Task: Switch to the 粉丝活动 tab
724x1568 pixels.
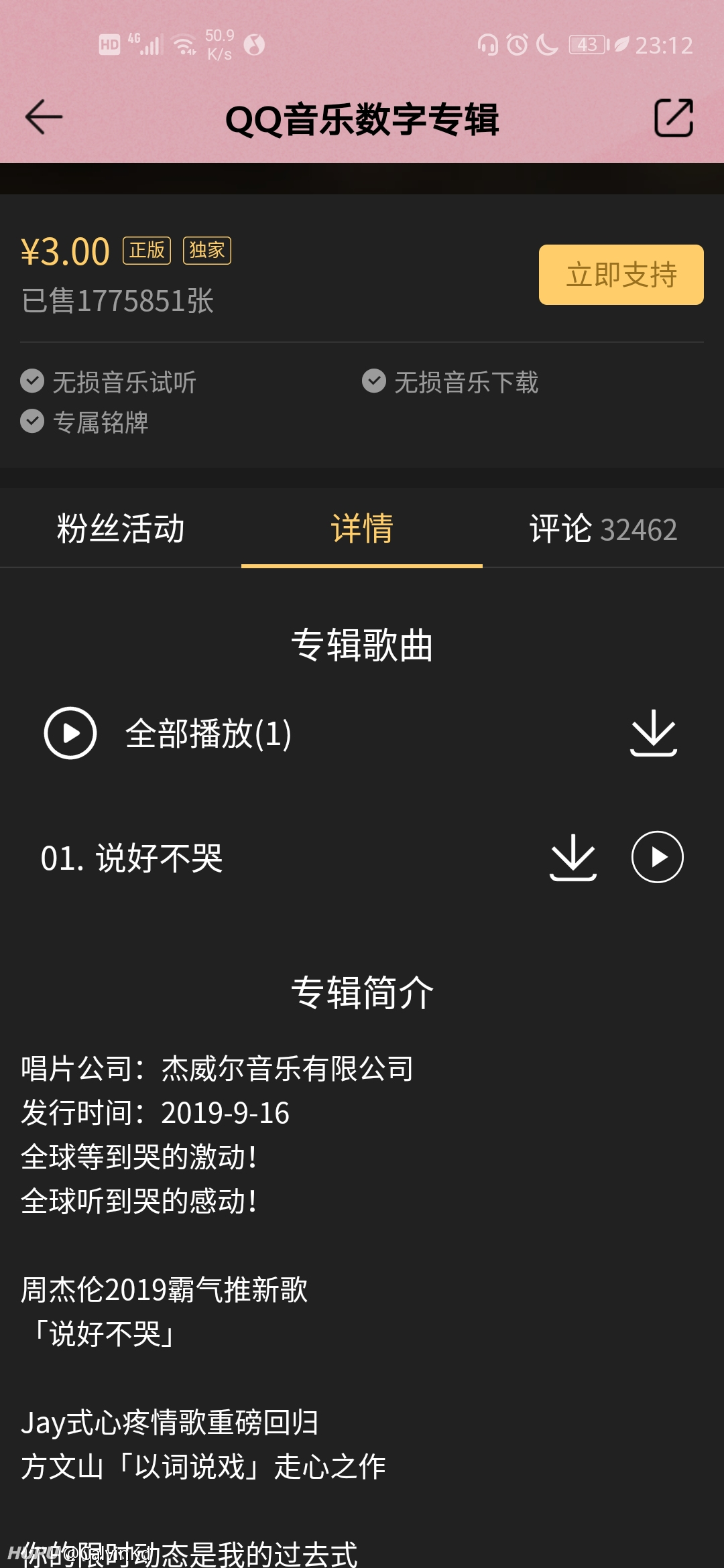Action: click(121, 529)
